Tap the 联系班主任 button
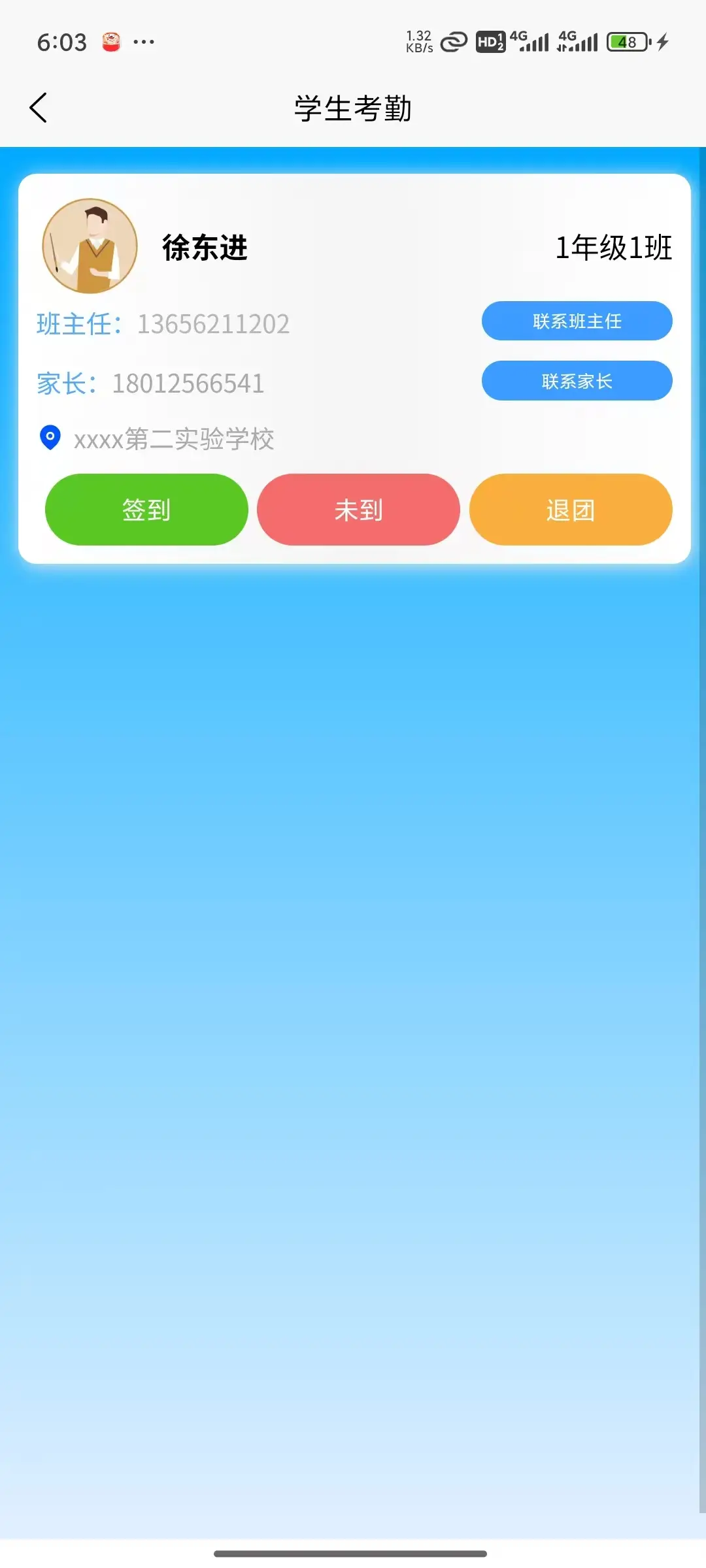The image size is (706, 1568). pos(577,321)
